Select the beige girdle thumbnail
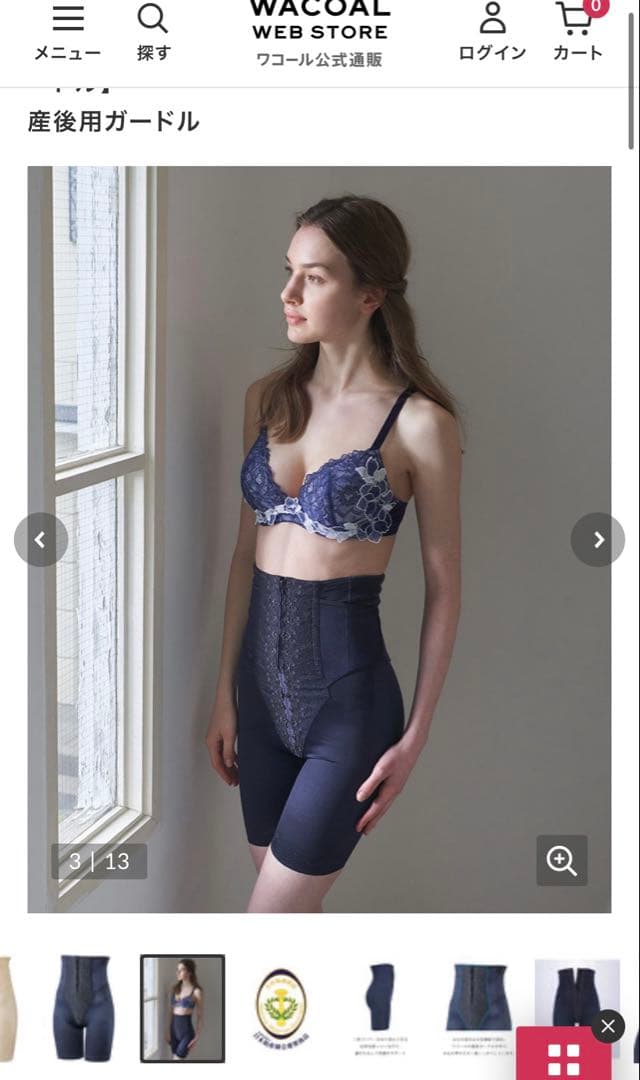This screenshot has height=1080, width=640. 8,1008
